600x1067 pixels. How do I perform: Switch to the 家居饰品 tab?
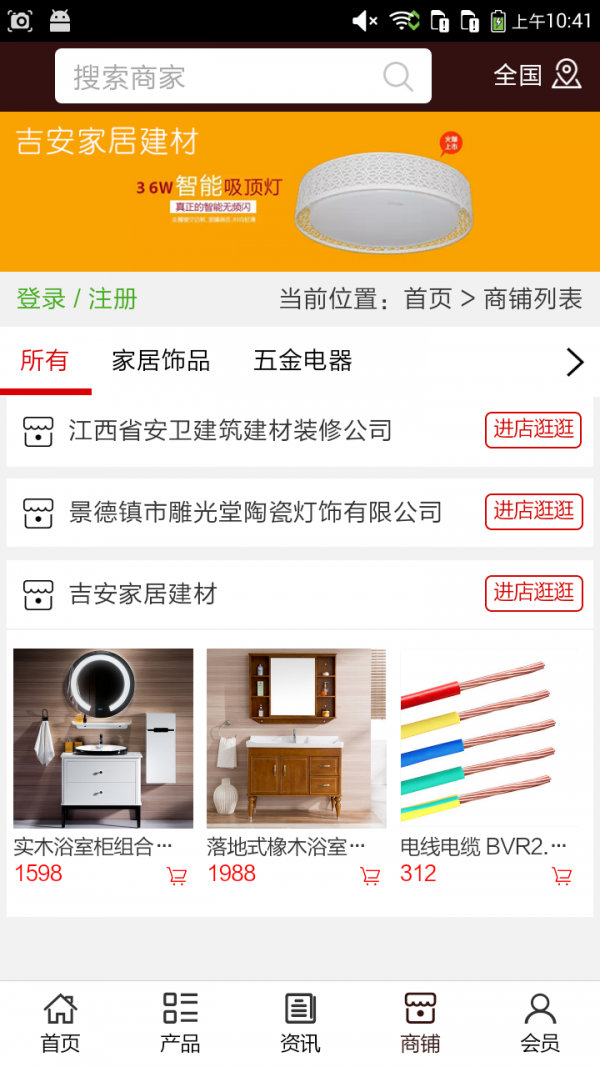[x=160, y=361]
